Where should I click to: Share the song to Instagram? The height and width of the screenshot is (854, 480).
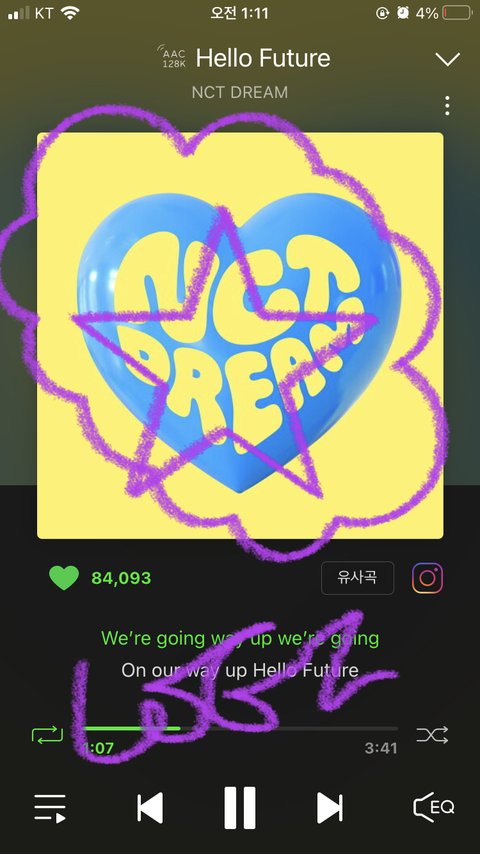coord(428,578)
